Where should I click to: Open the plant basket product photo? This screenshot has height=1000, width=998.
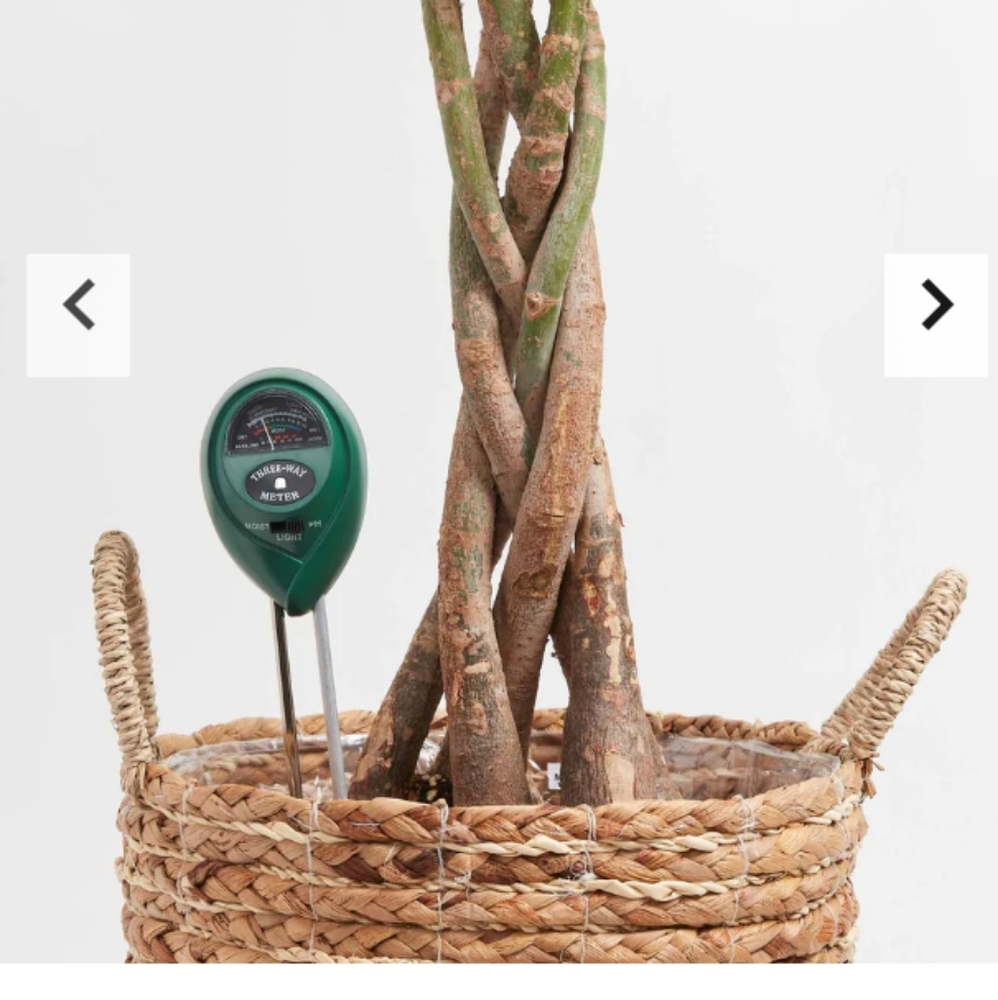pos(500,600)
